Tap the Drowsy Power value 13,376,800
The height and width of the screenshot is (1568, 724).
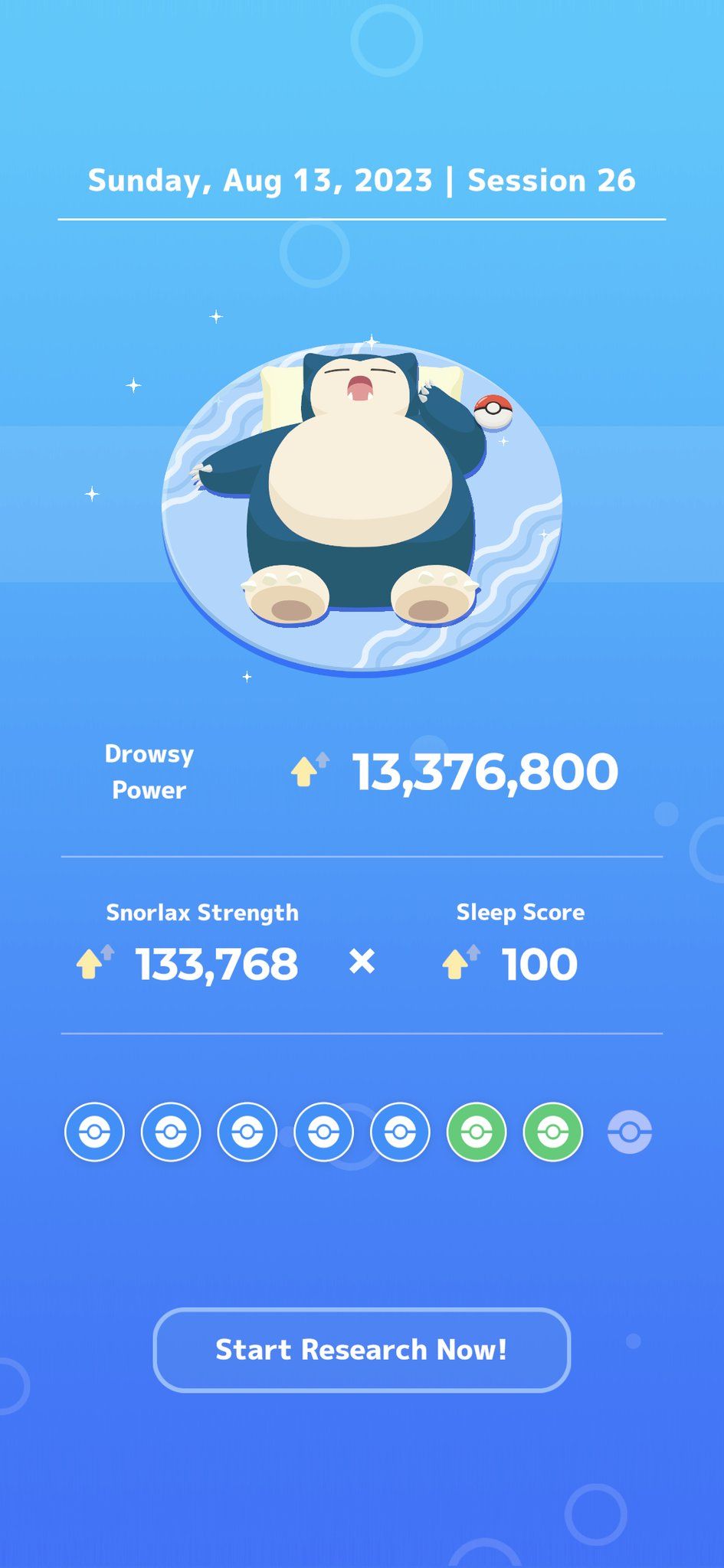tap(486, 771)
